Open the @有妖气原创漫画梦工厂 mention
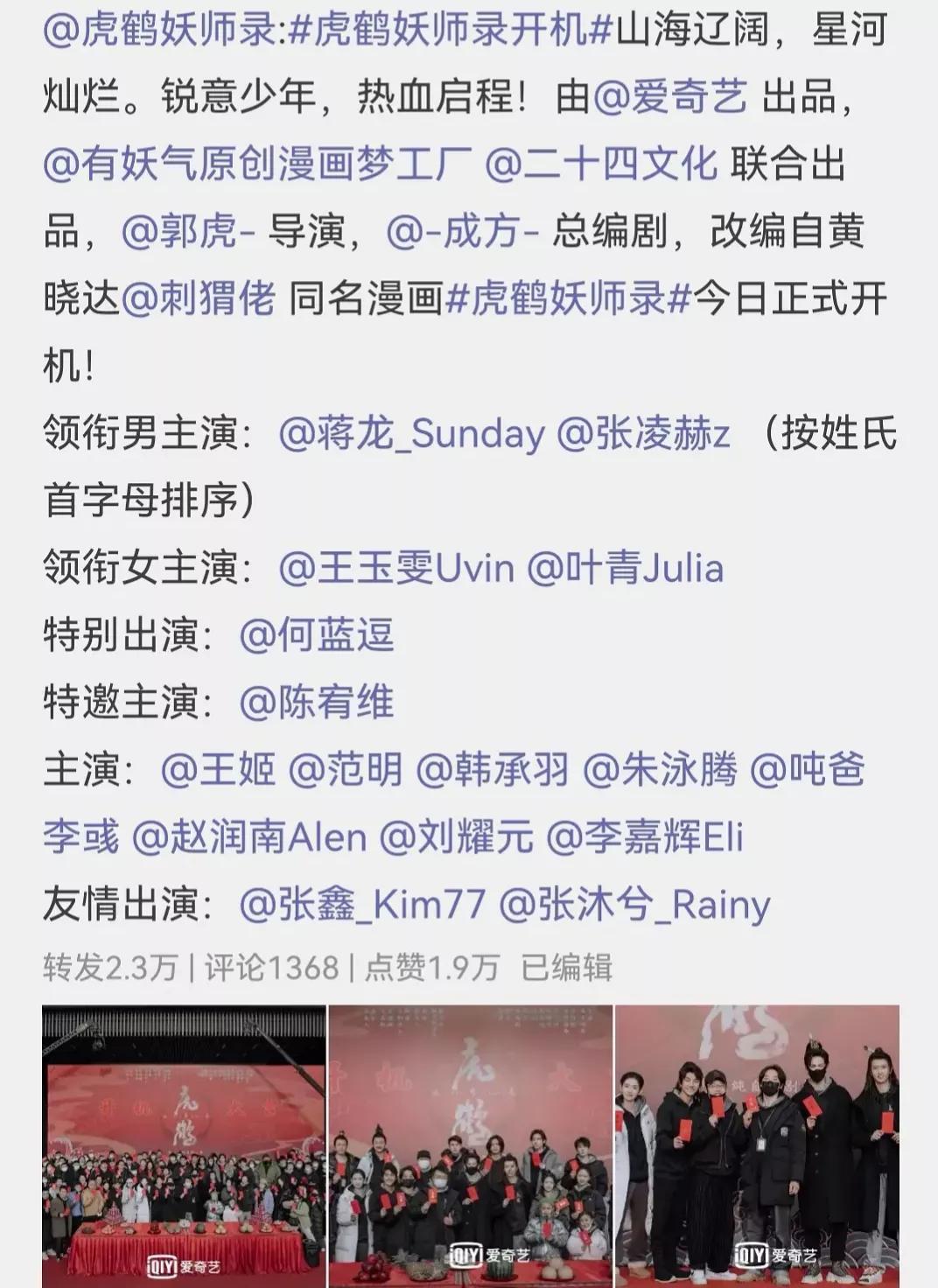 257,164
